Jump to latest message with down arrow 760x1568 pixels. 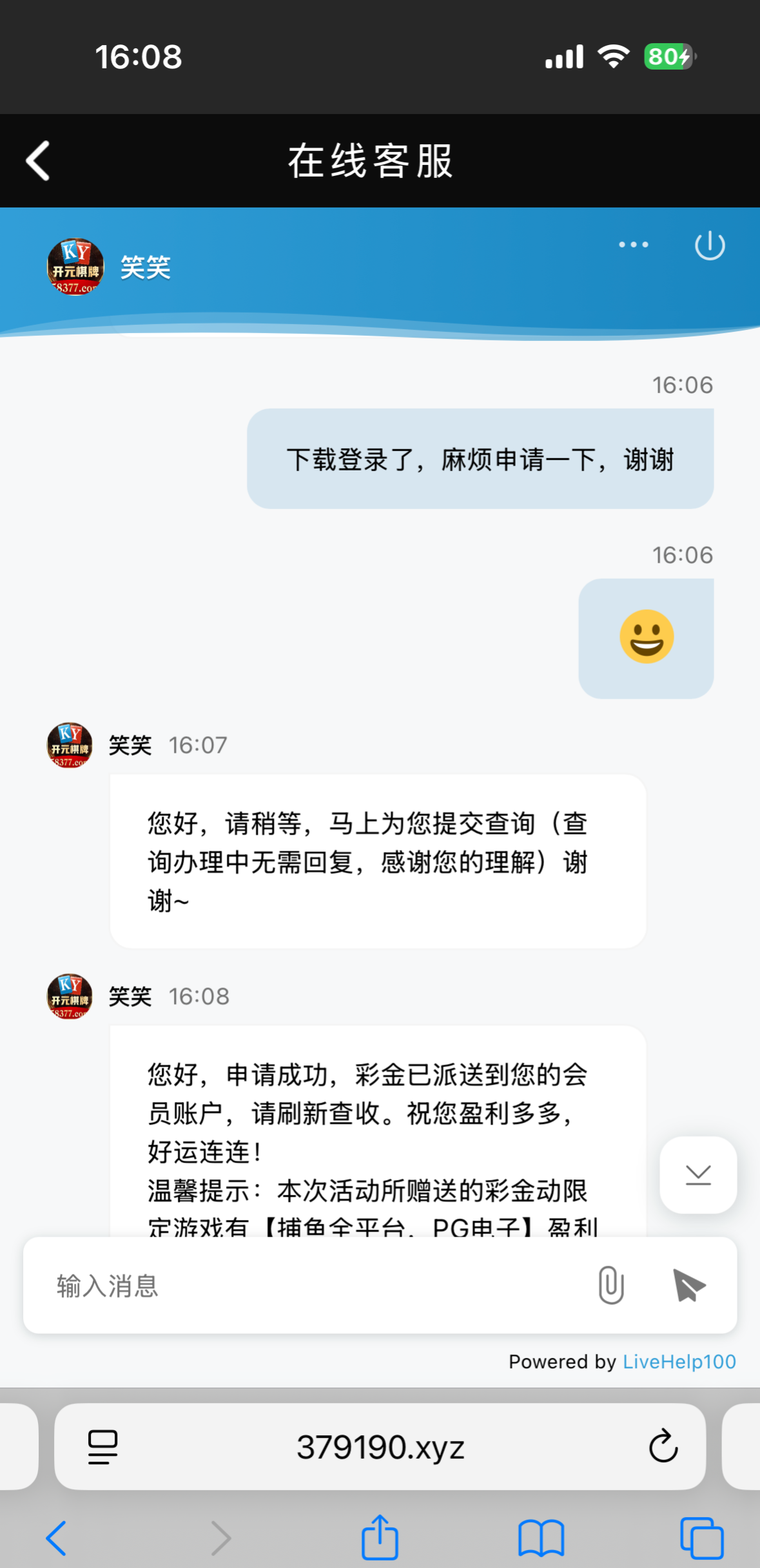698,1175
